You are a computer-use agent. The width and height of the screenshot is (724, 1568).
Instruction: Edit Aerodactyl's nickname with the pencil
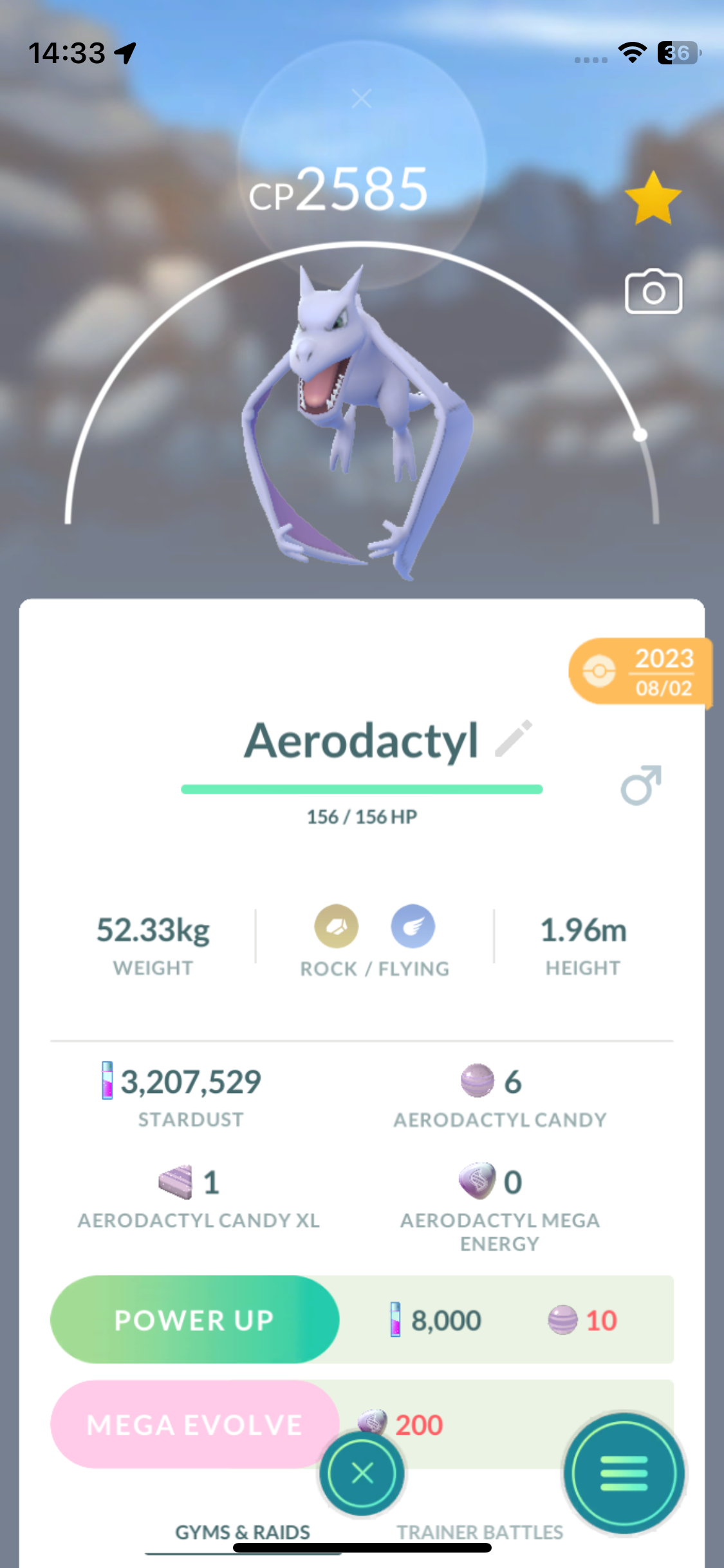click(x=514, y=739)
